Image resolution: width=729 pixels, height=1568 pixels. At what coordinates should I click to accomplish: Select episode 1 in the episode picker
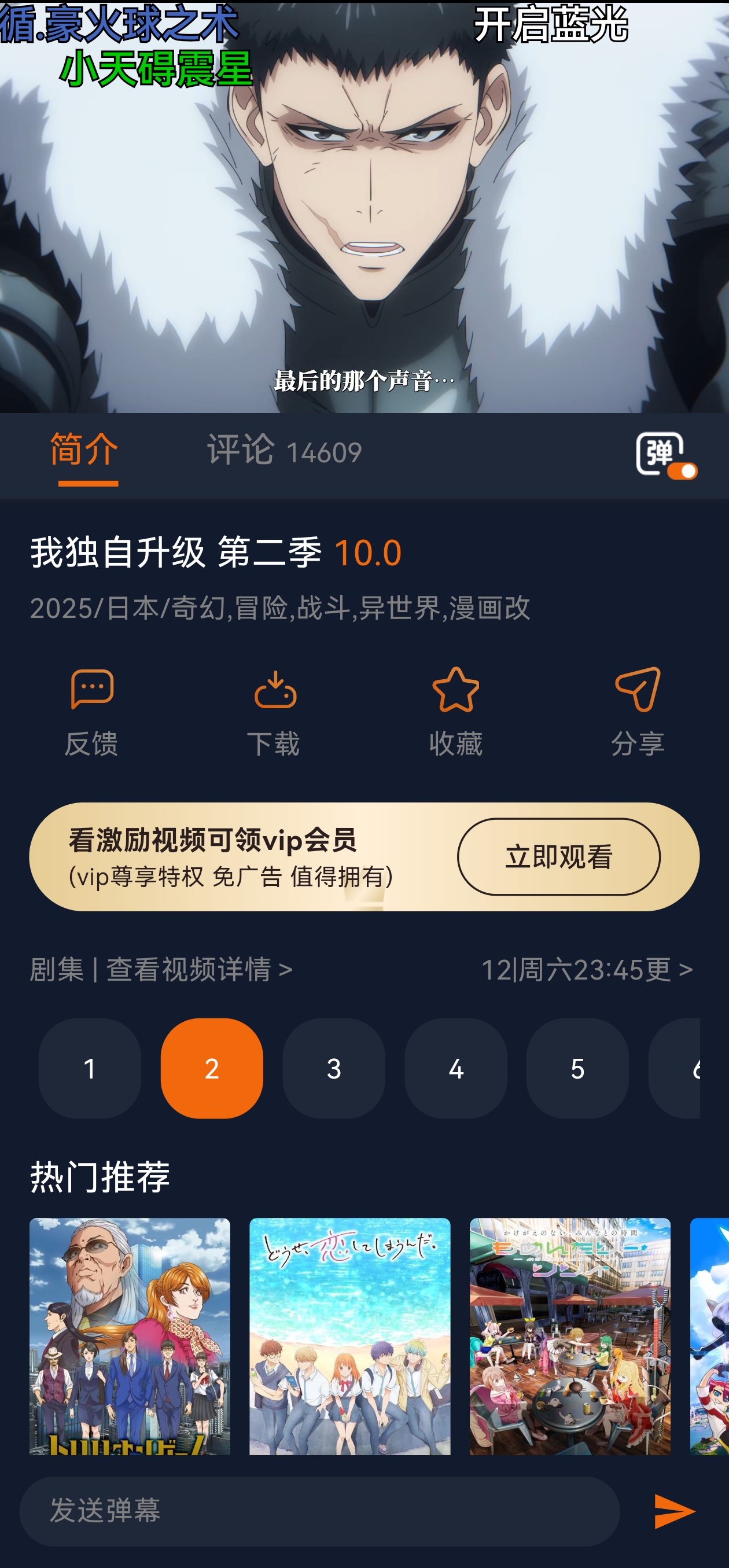89,1067
